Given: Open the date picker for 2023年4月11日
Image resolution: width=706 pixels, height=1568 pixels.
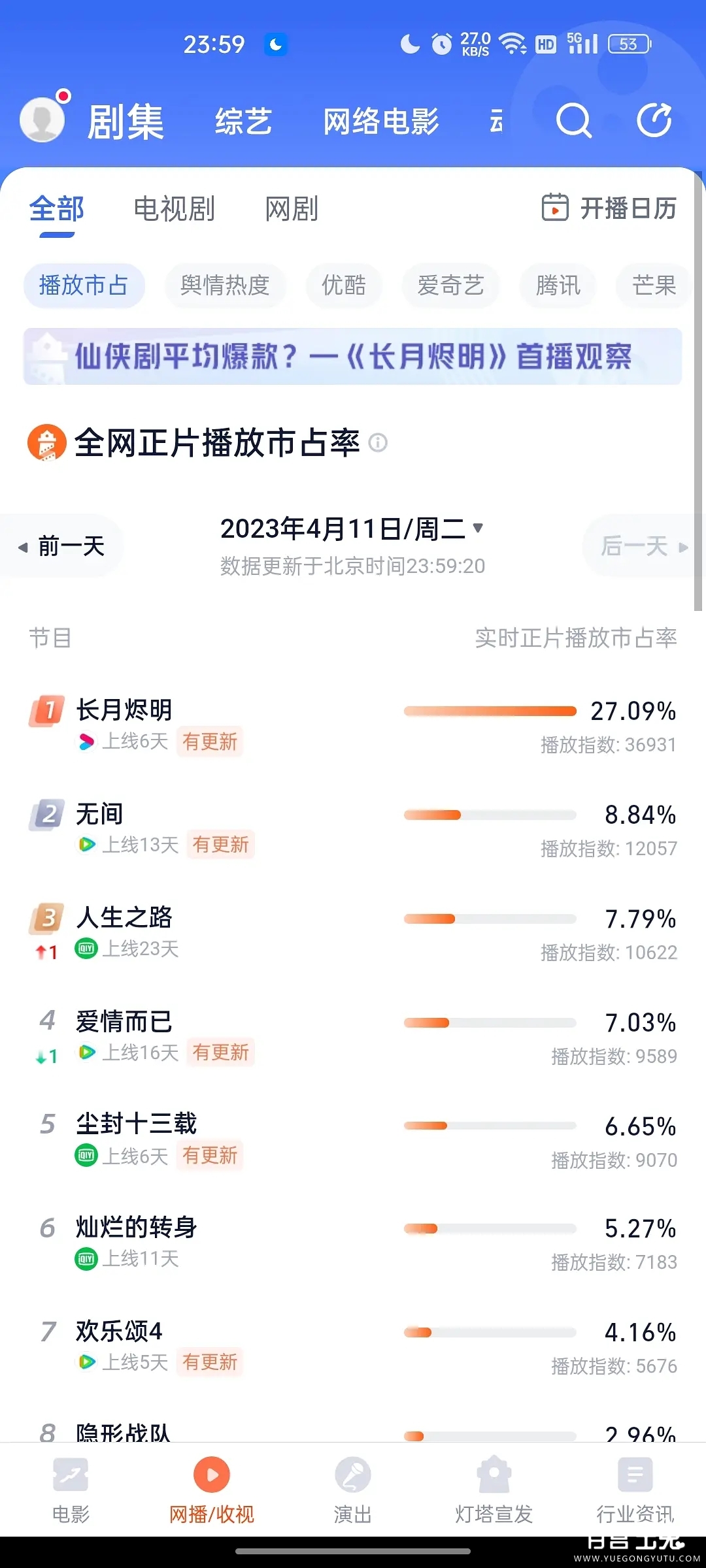Looking at the screenshot, I should pyautogui.click(x=352, y=529).
